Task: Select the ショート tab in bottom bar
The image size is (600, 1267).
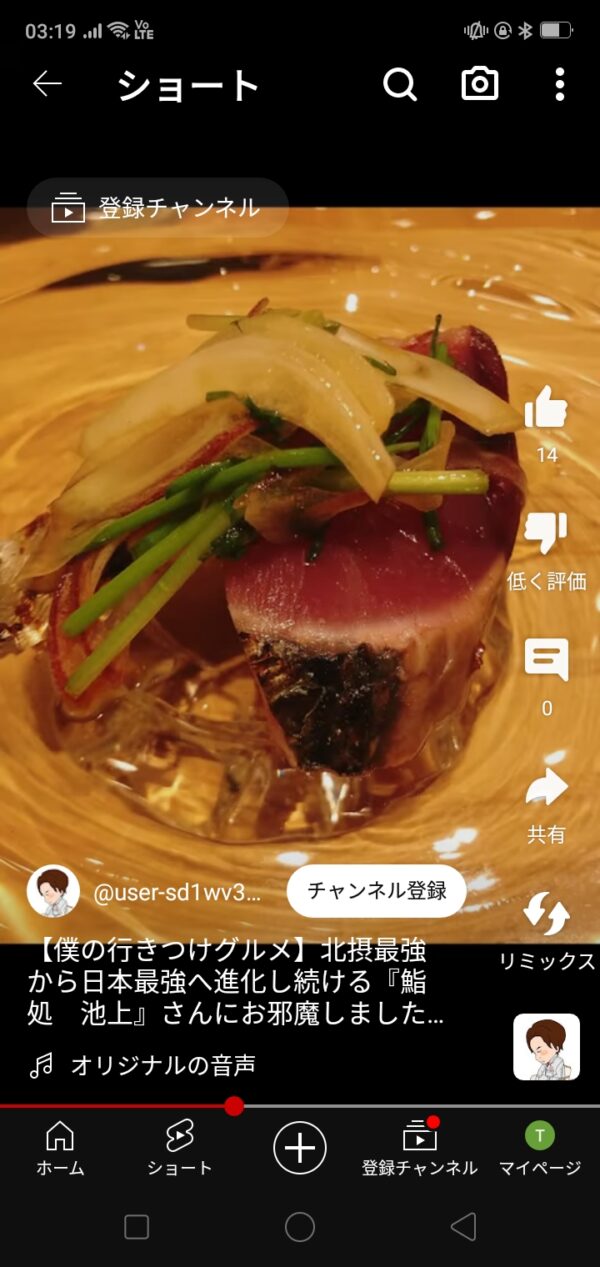Action: pos(180,1148)
